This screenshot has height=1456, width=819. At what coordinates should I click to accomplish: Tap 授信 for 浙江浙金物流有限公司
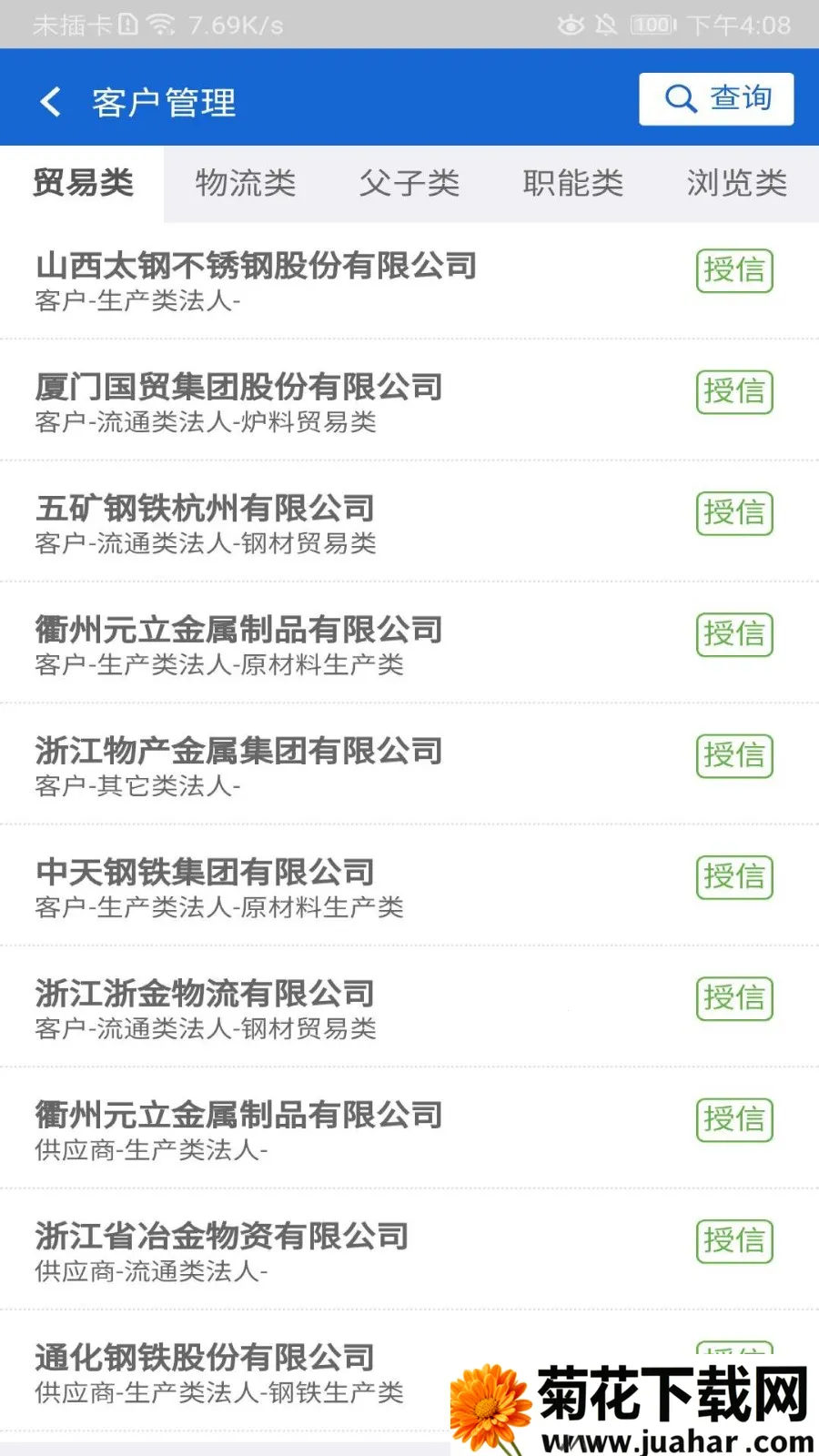click(x=734, y=998)
